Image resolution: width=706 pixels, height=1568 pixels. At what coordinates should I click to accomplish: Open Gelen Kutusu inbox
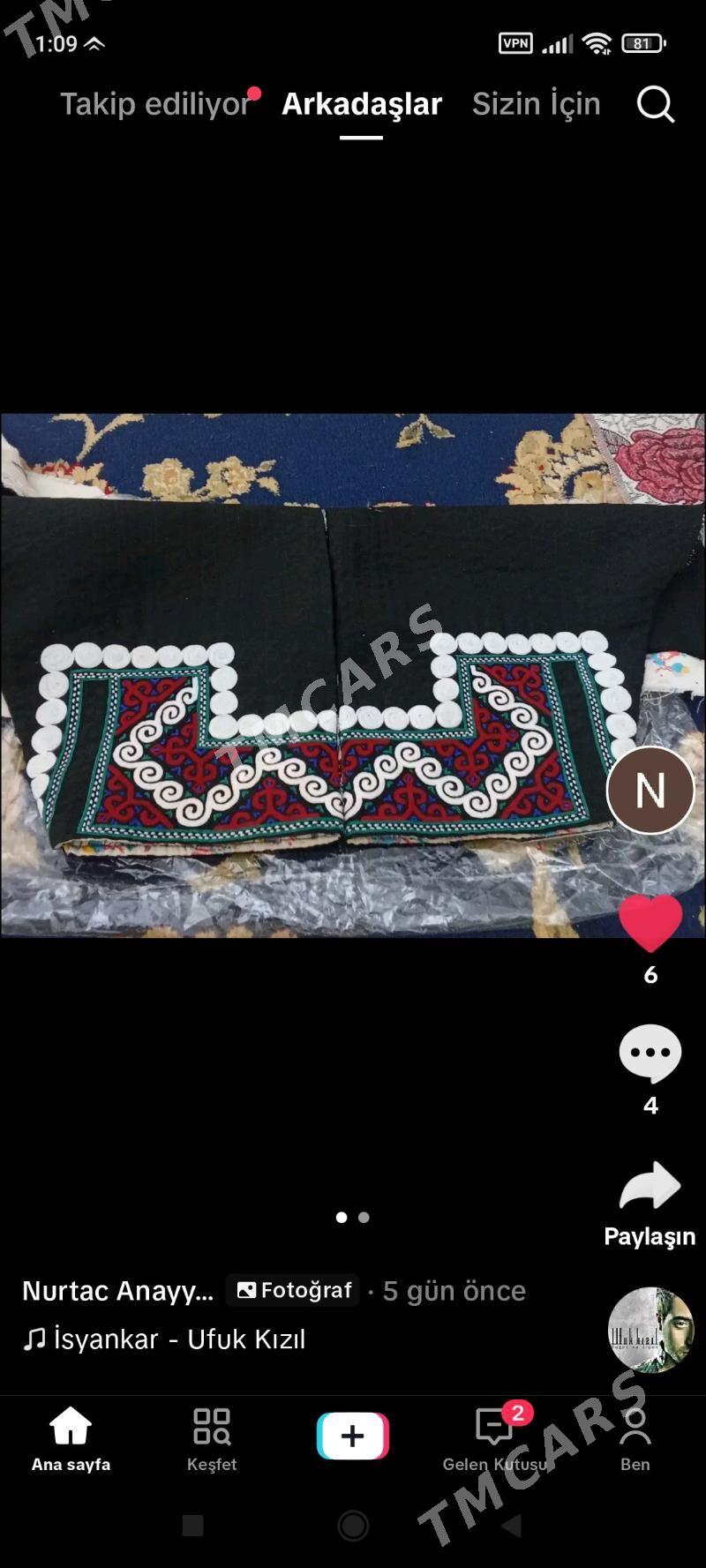[x=495, y=1439]
